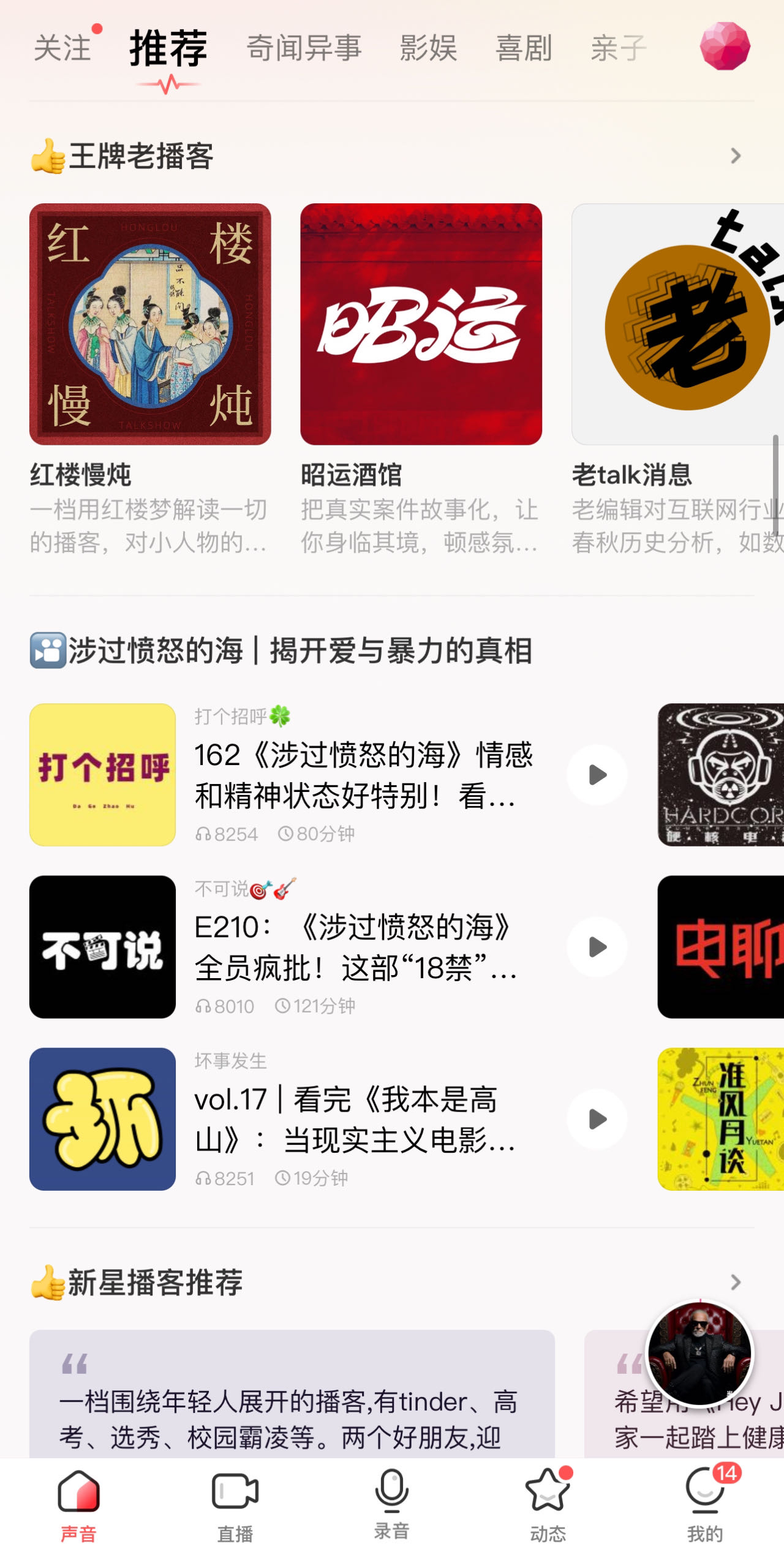Play the 不可说 E210 episode
This screenshot has height=1568, width=784.
597,947
